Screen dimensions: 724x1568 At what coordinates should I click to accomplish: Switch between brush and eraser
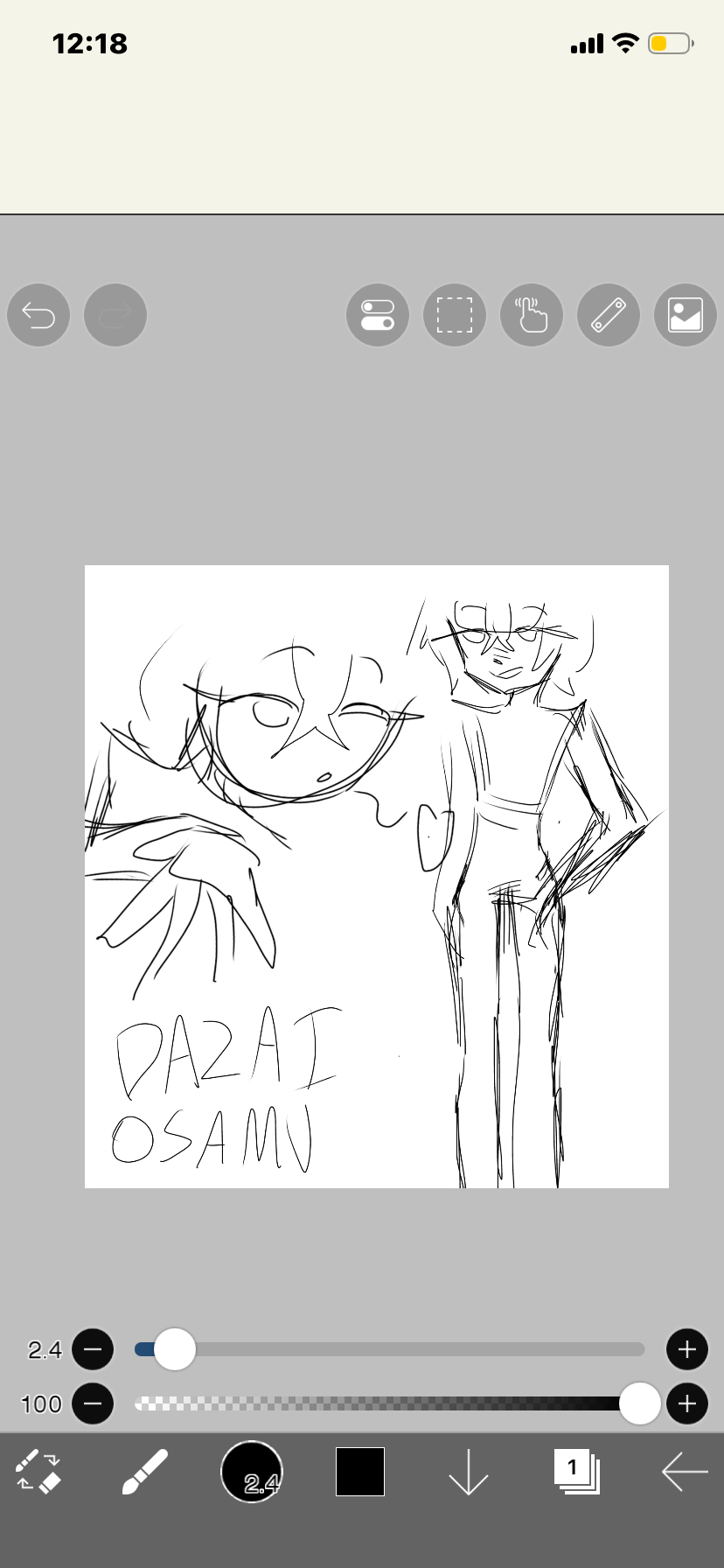[38, 1472]
